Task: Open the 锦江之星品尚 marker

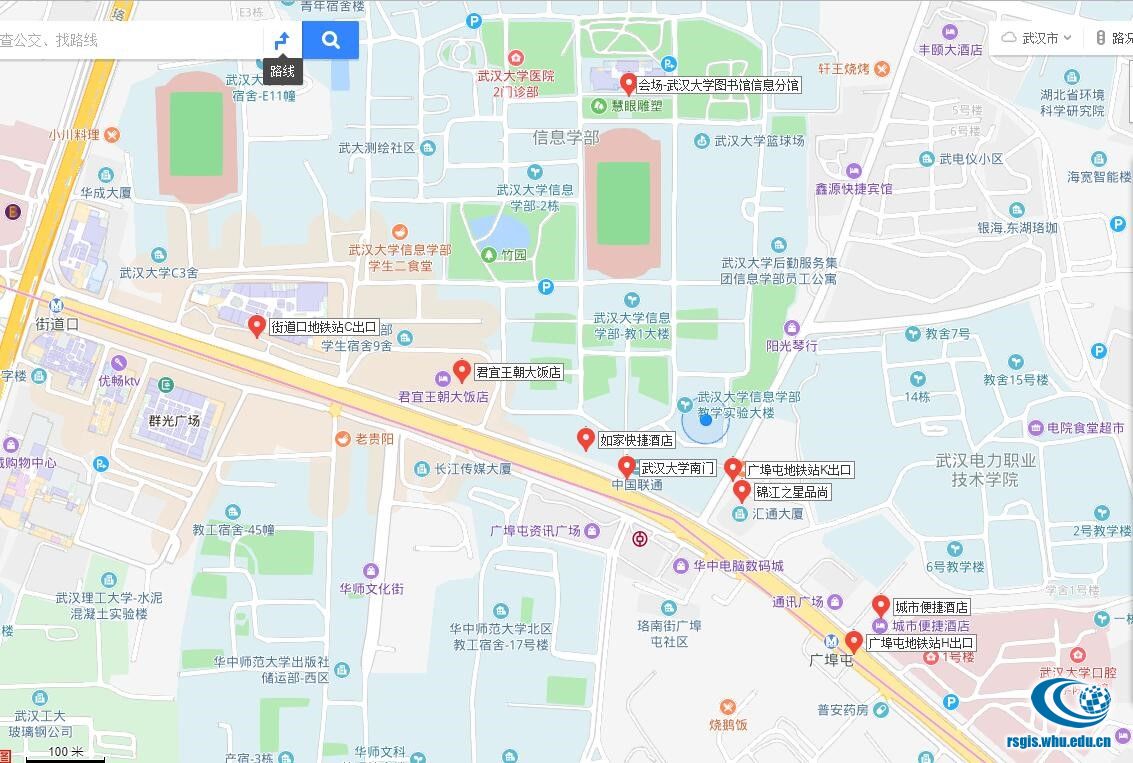Action: pyautogui.click(x=742, y=490)
